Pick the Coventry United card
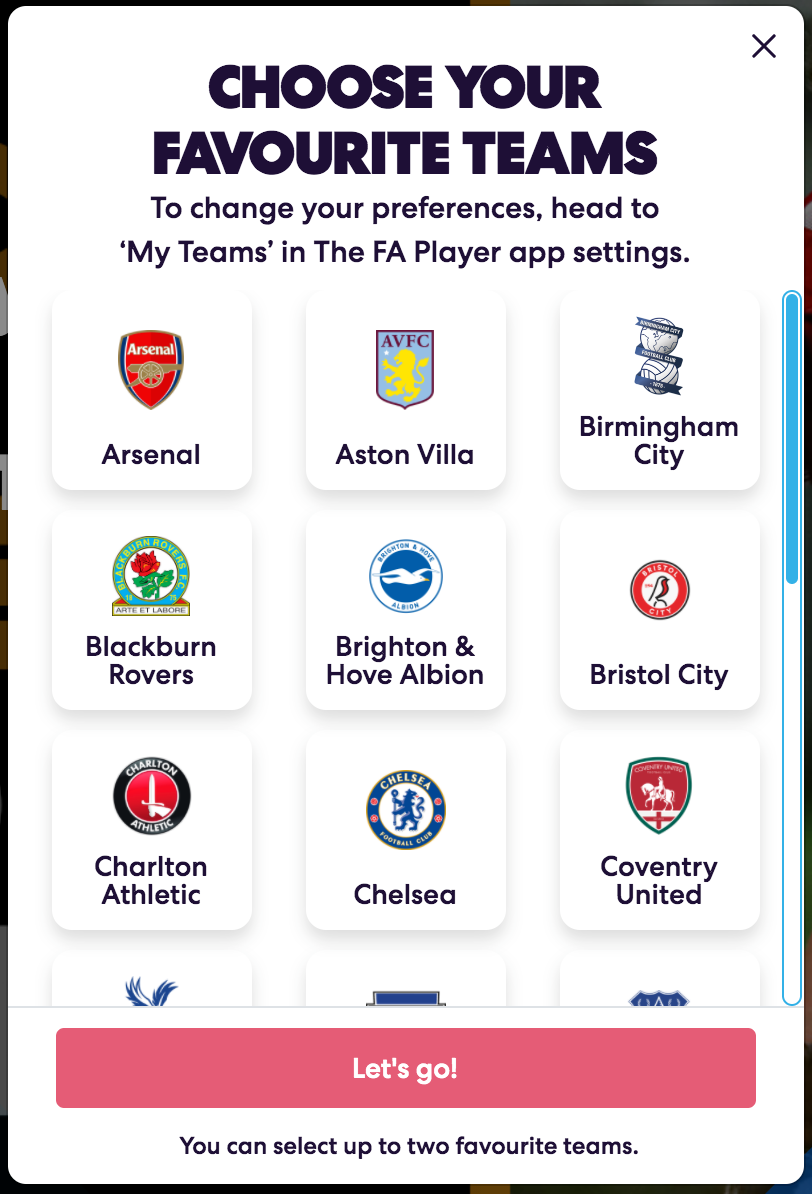Image resolution: width=812 pixels, height=1194 pixels. pos(659,830)
